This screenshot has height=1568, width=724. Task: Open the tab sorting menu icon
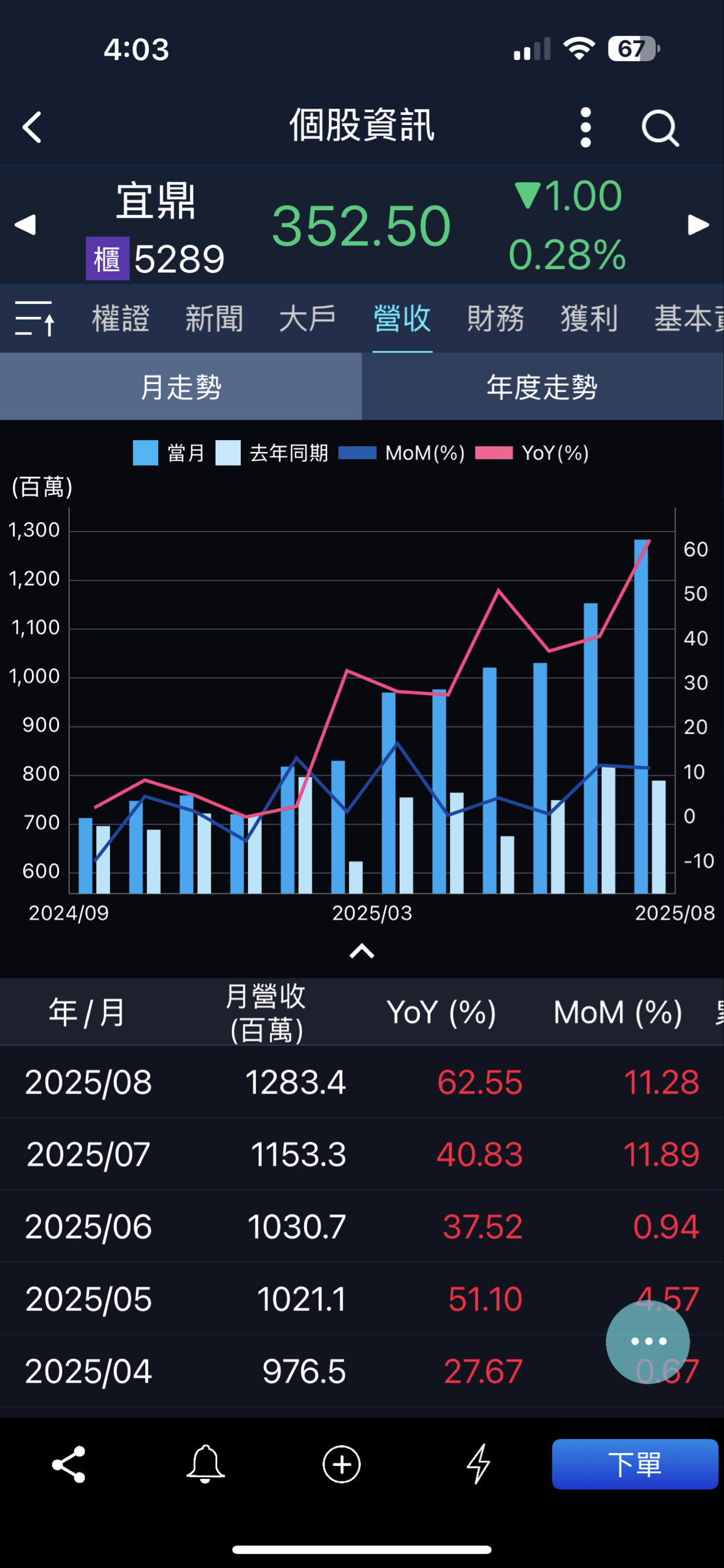coord(35,317)
